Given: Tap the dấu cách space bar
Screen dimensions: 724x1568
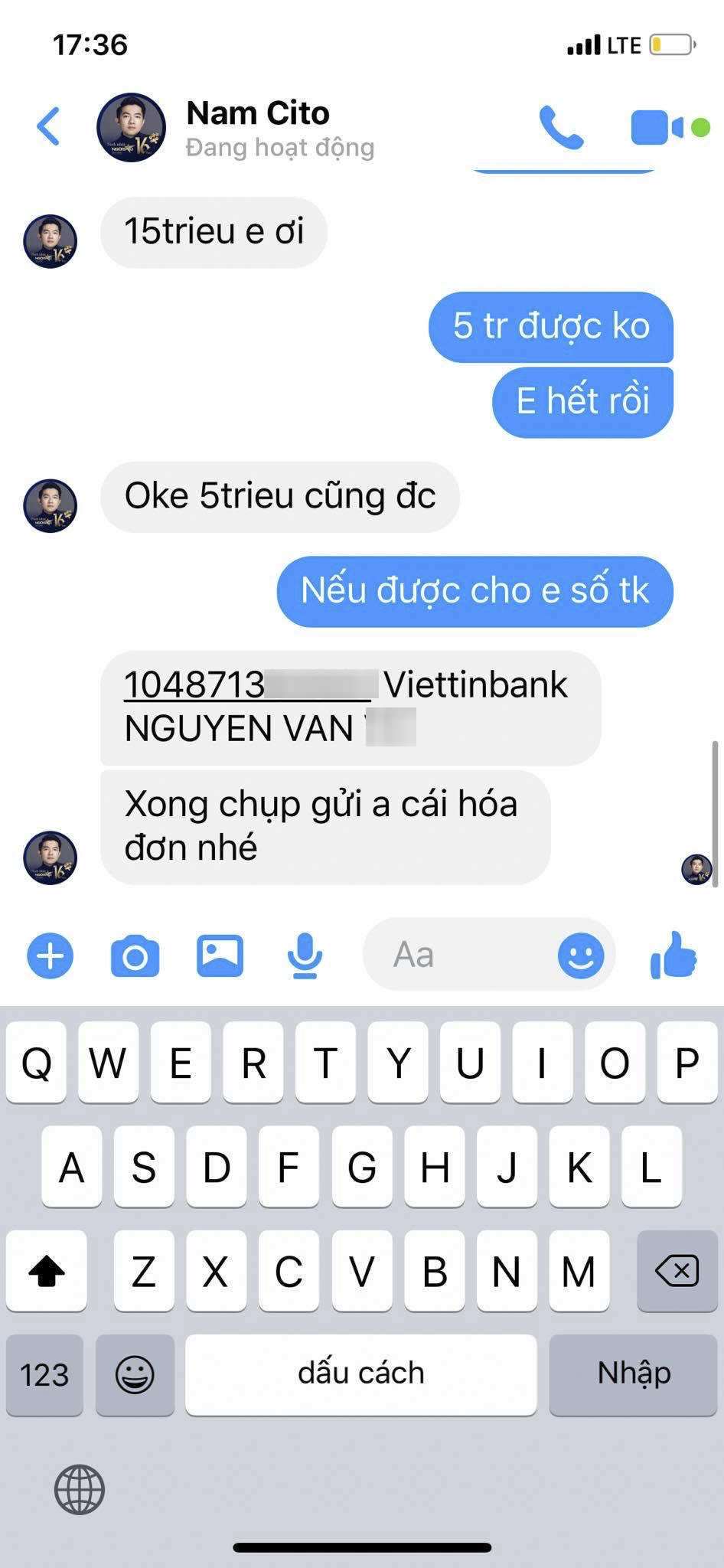Looking at the screenshot, I should point(360,1375).
